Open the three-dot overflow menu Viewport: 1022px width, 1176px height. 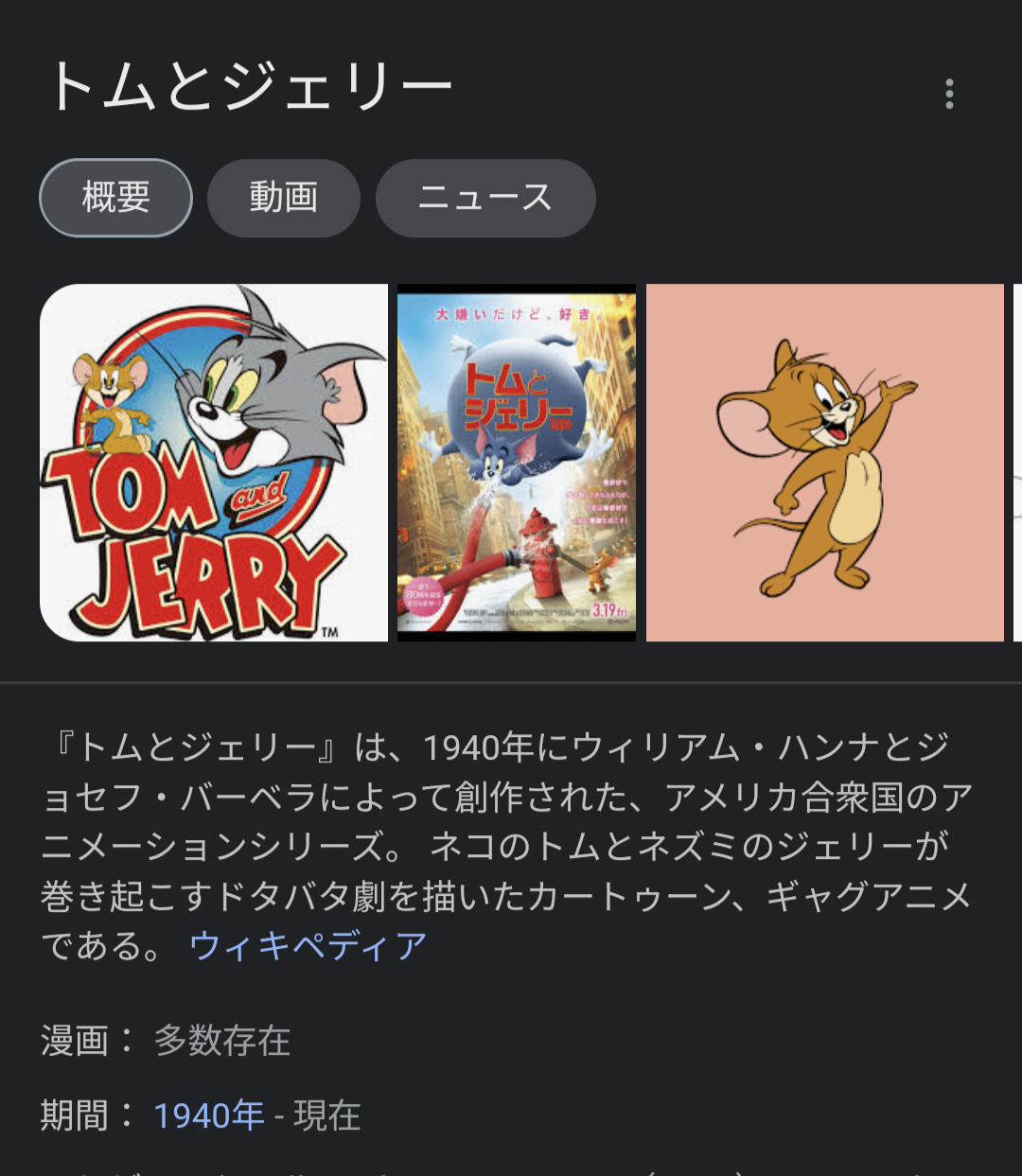click(949, 94)
